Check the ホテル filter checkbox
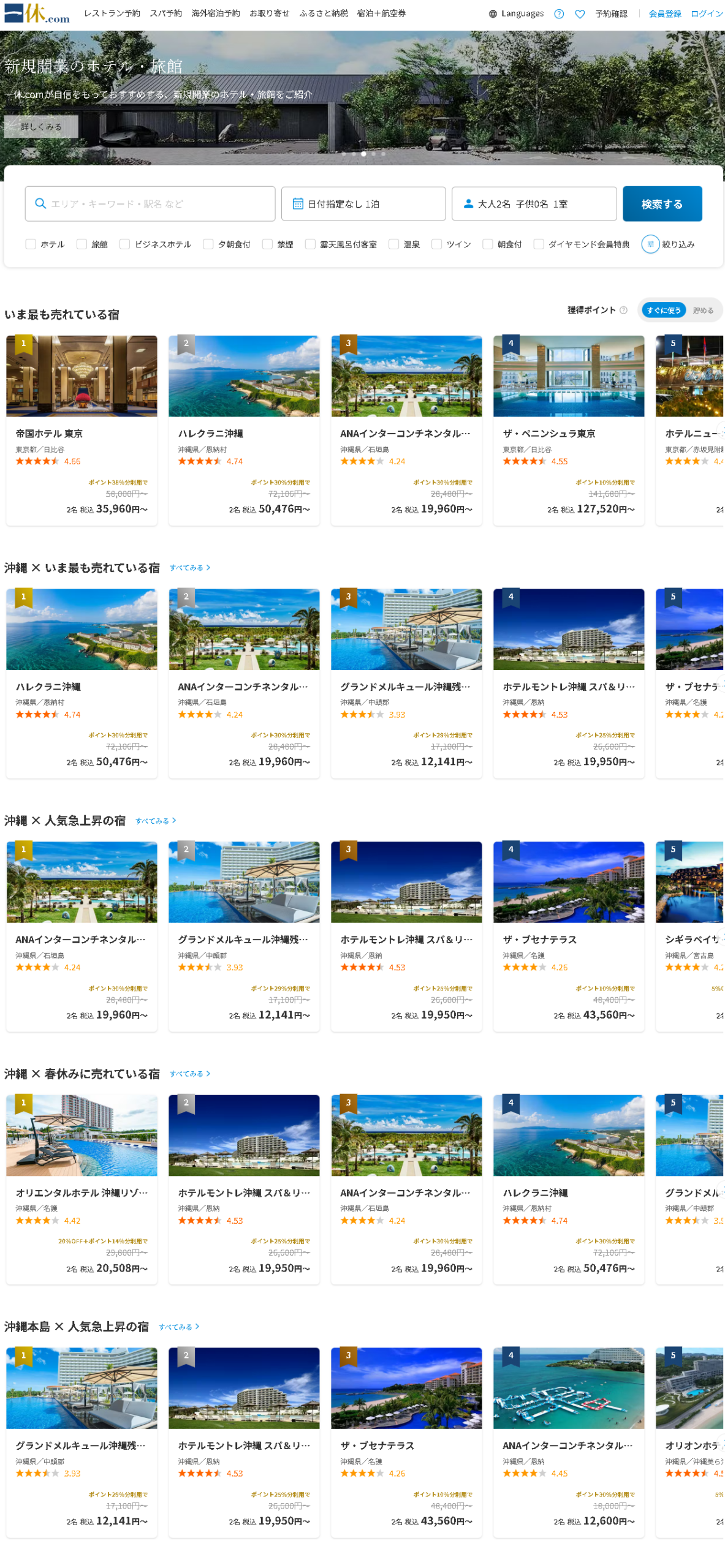Viewport: 725px width, 1568px height. [31, 244]
